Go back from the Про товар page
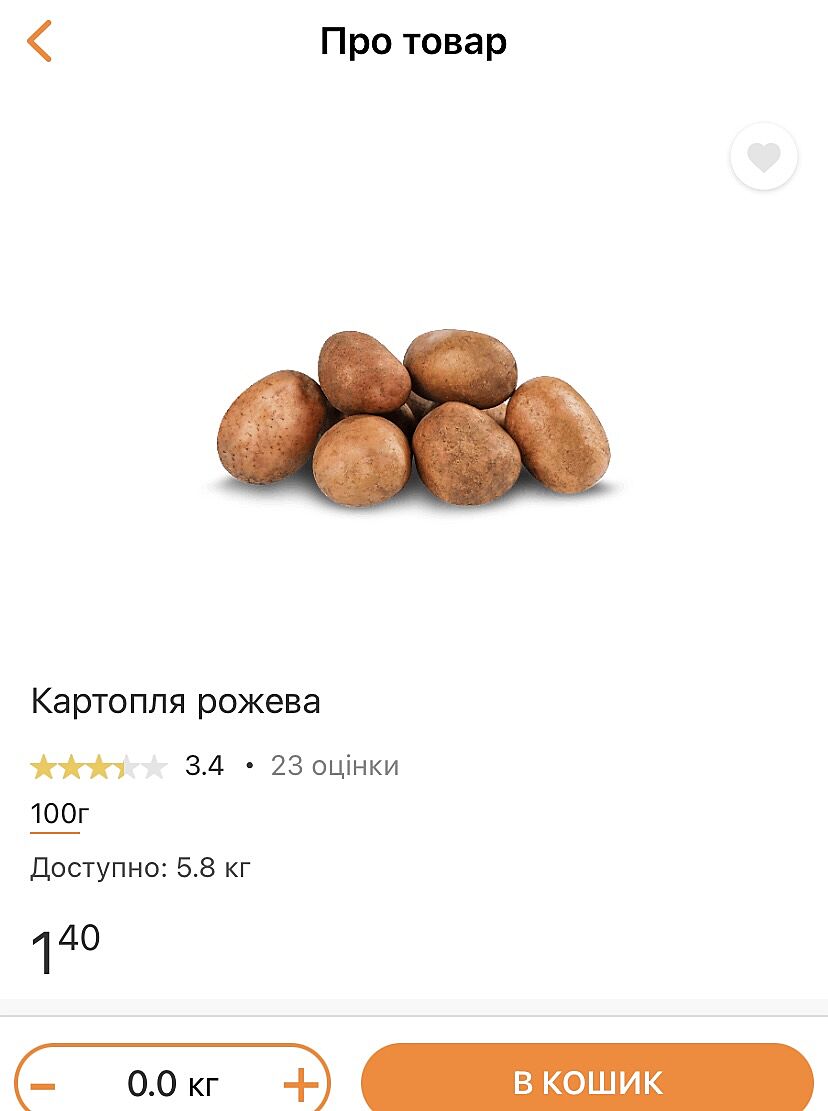Image resolution: width=828 pixels, height=1111 pixels. [40, 42]
